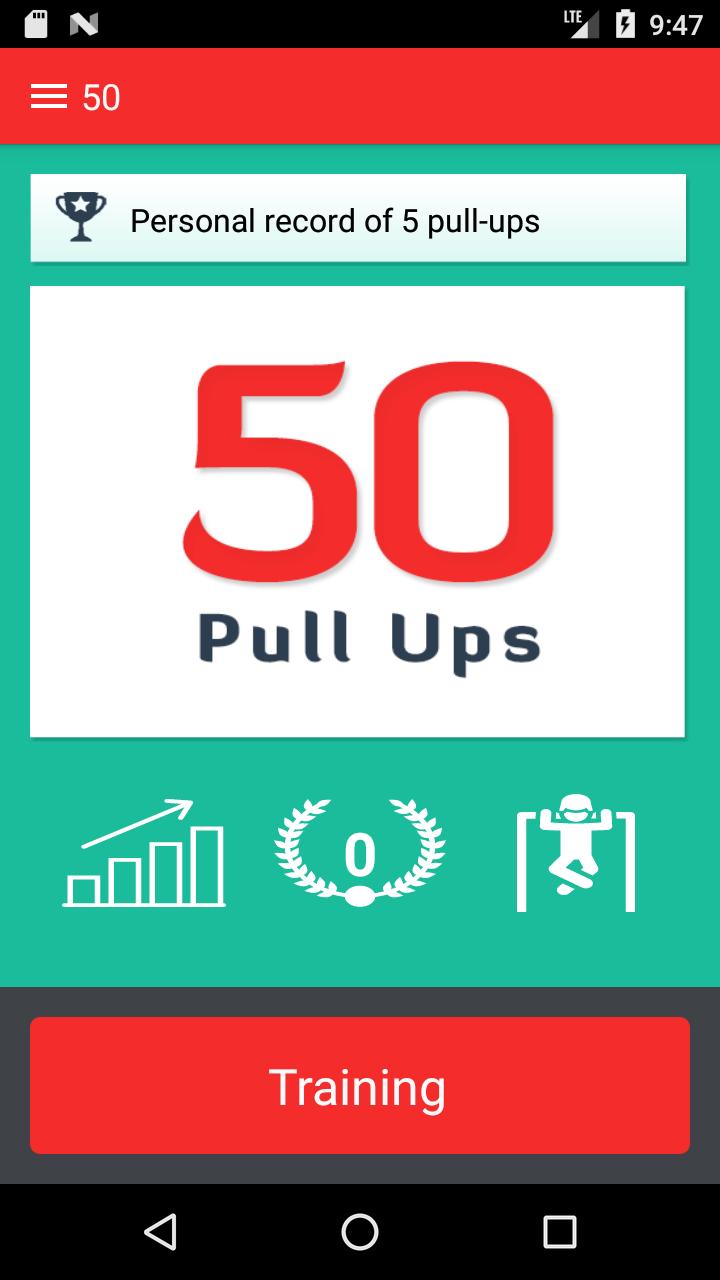The width and height of the screenshot is (720, 1280).
Task: Open the hamburger drawer menu
Action: pos(48,97)
